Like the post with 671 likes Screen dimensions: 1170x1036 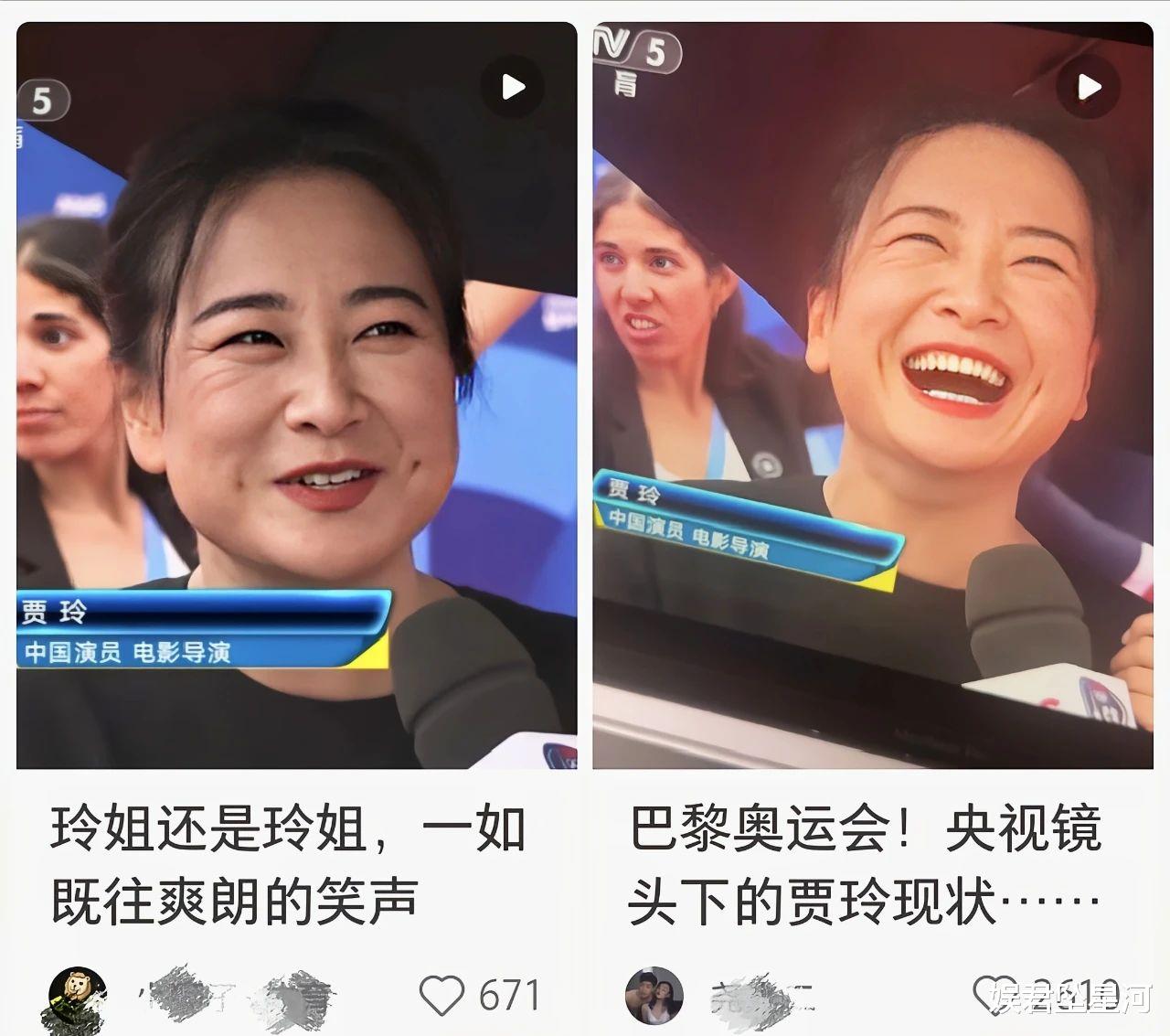point(441,995)
